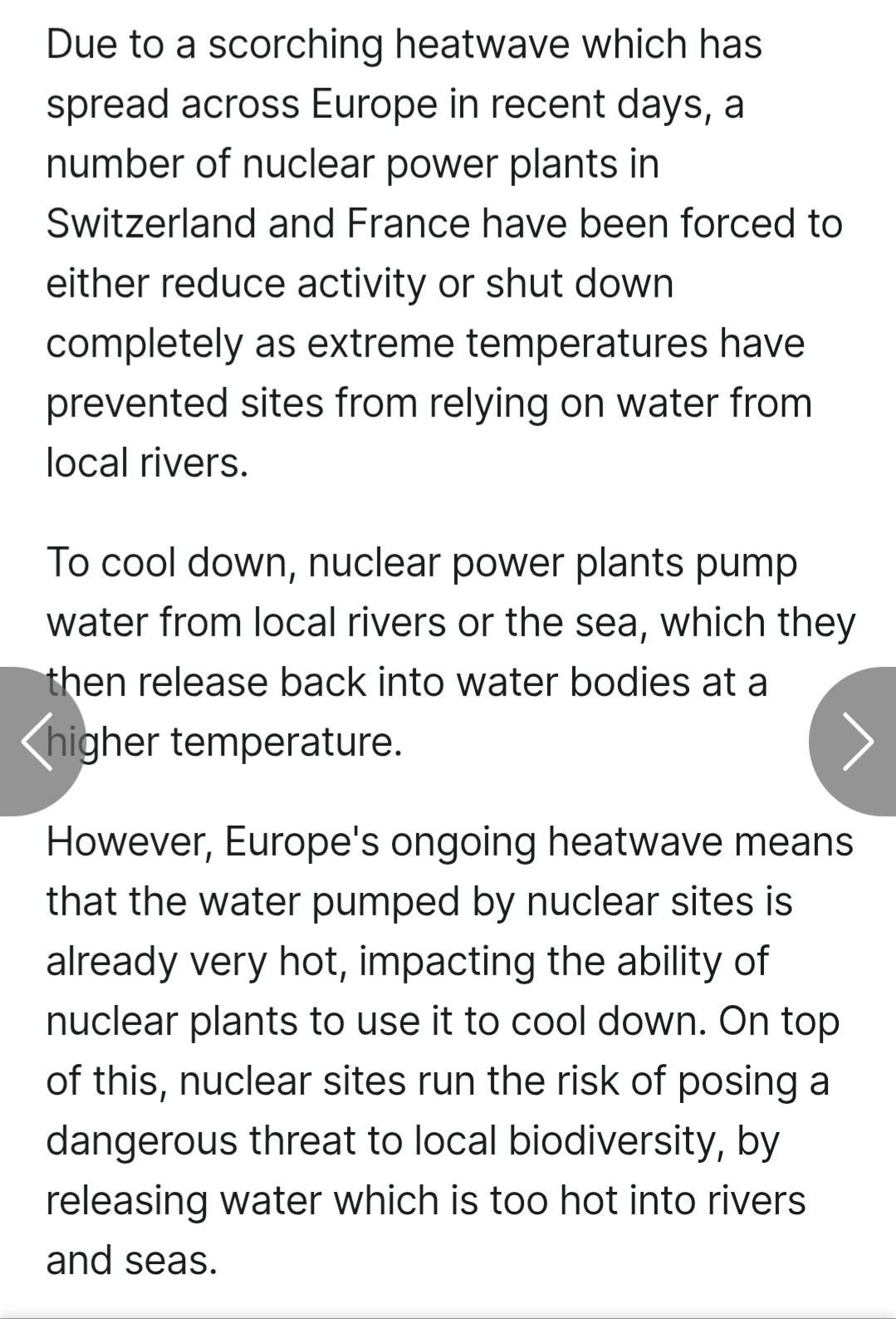896x1319 pixels.
Task: Go to the previous article page
Action: tap(36, 741)
